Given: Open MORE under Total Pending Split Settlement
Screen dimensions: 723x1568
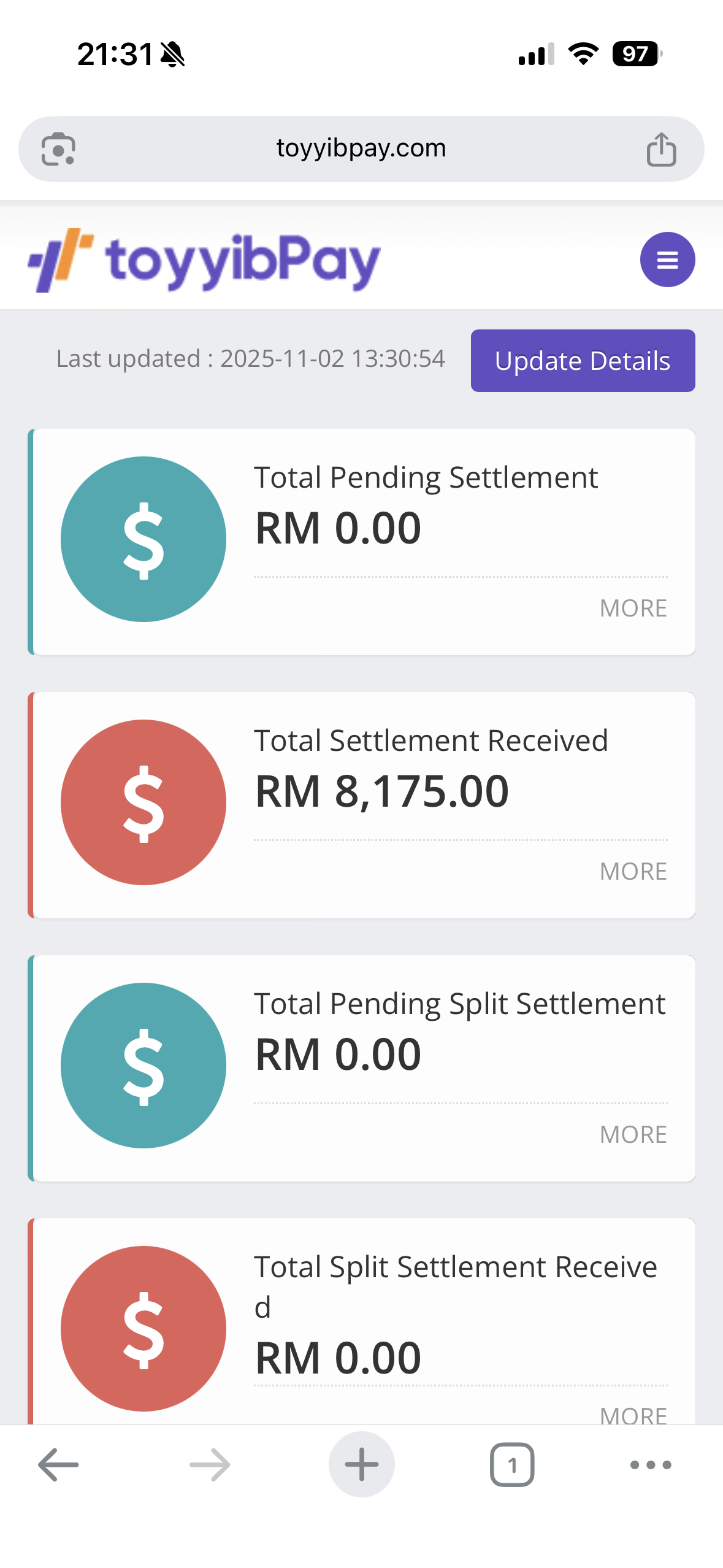Looking at the screenshot, I should (x=633, y=1134).
